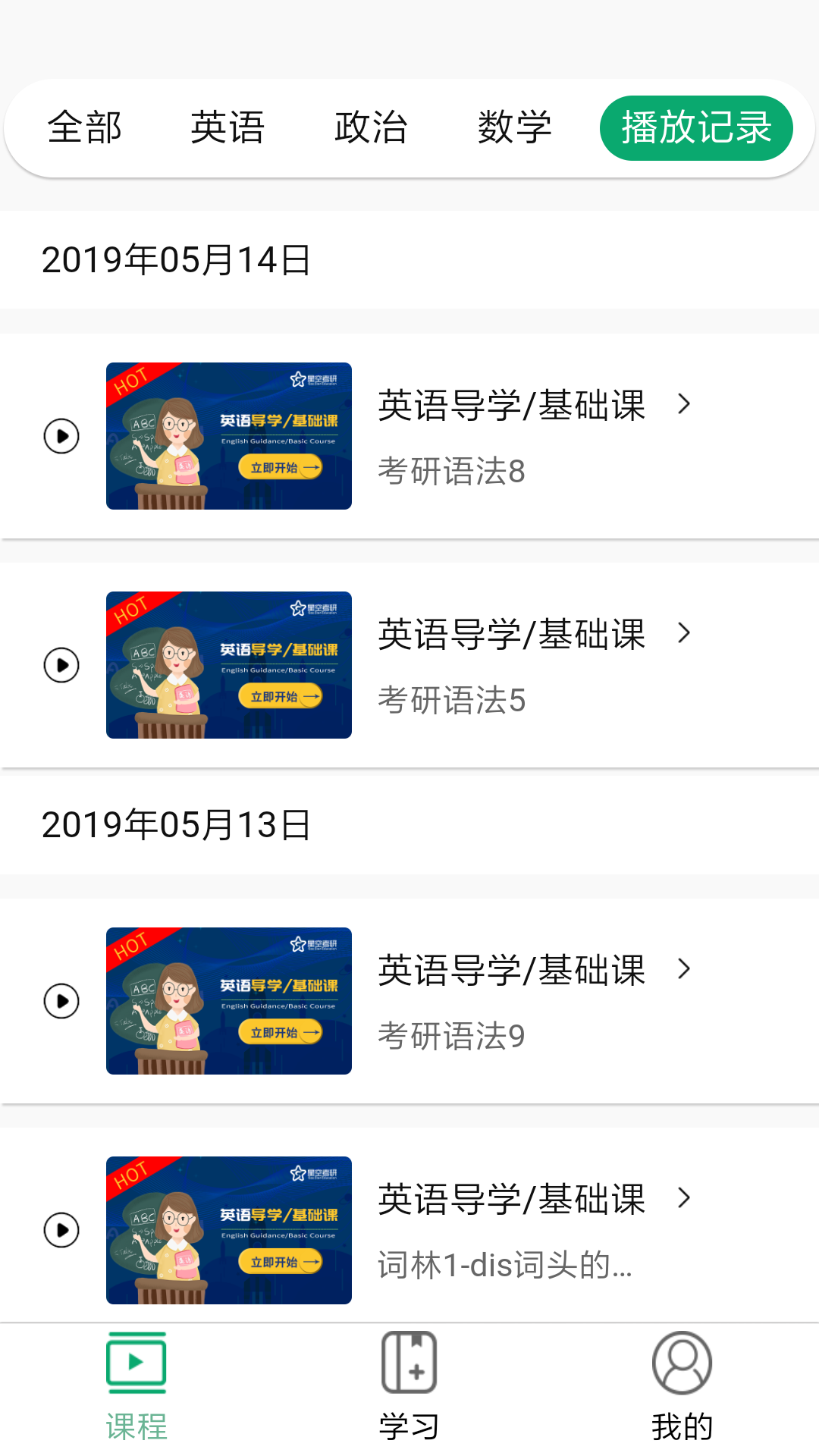
Task: Open 英语导学/基础课 chevron above 考研语法8
Action: click(684, 404)
